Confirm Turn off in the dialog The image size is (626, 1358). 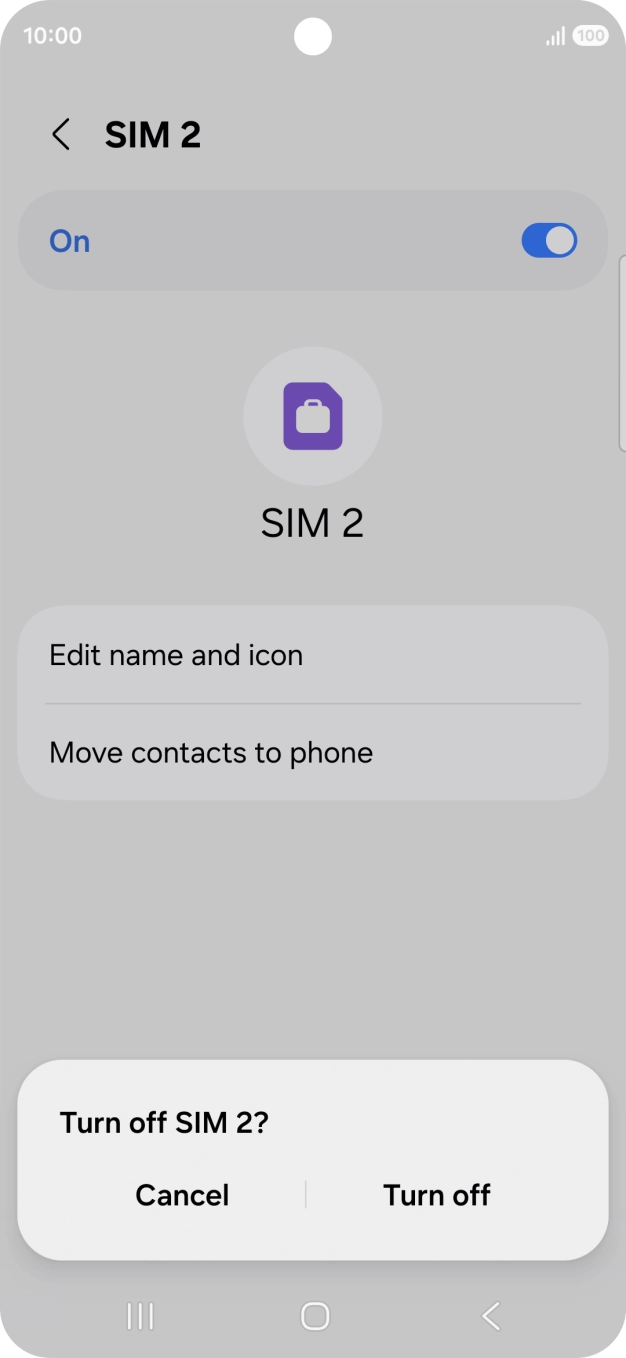pyautogui.click(x=437, y=1195)
